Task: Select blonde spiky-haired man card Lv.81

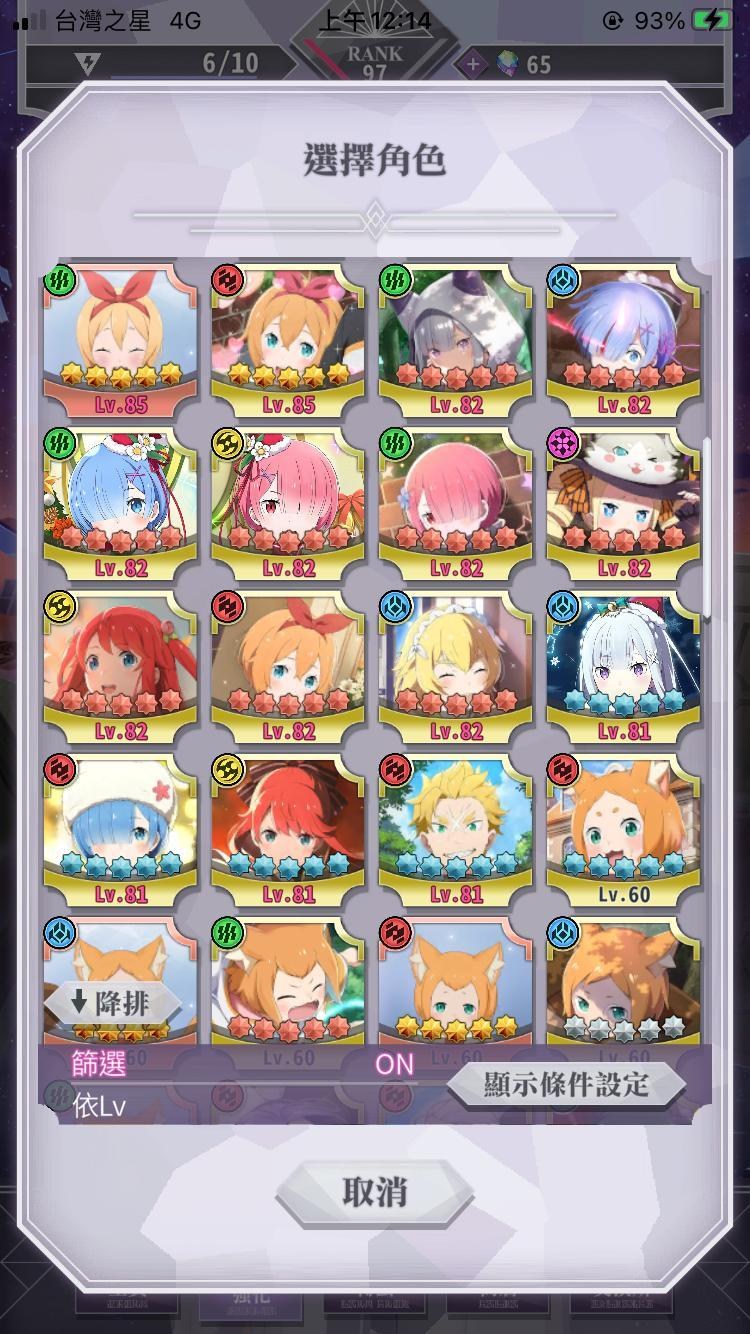Action: click(456, 831)
